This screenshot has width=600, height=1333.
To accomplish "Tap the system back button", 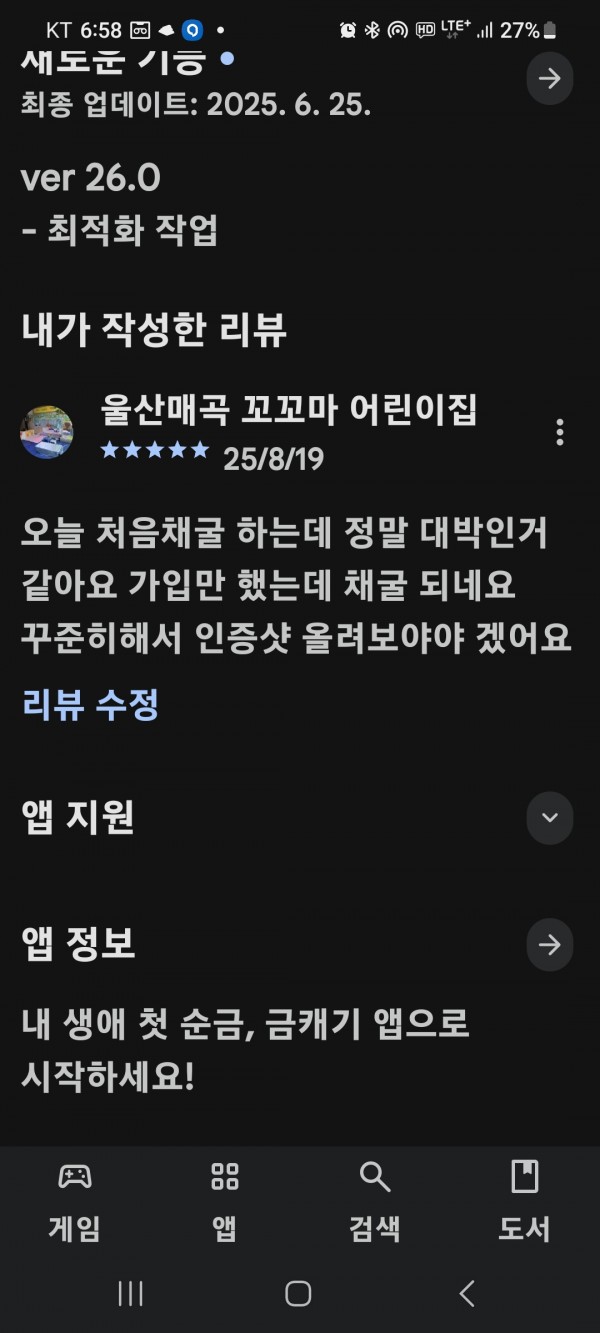I will pyautogui.click(x=467, y=1293).
